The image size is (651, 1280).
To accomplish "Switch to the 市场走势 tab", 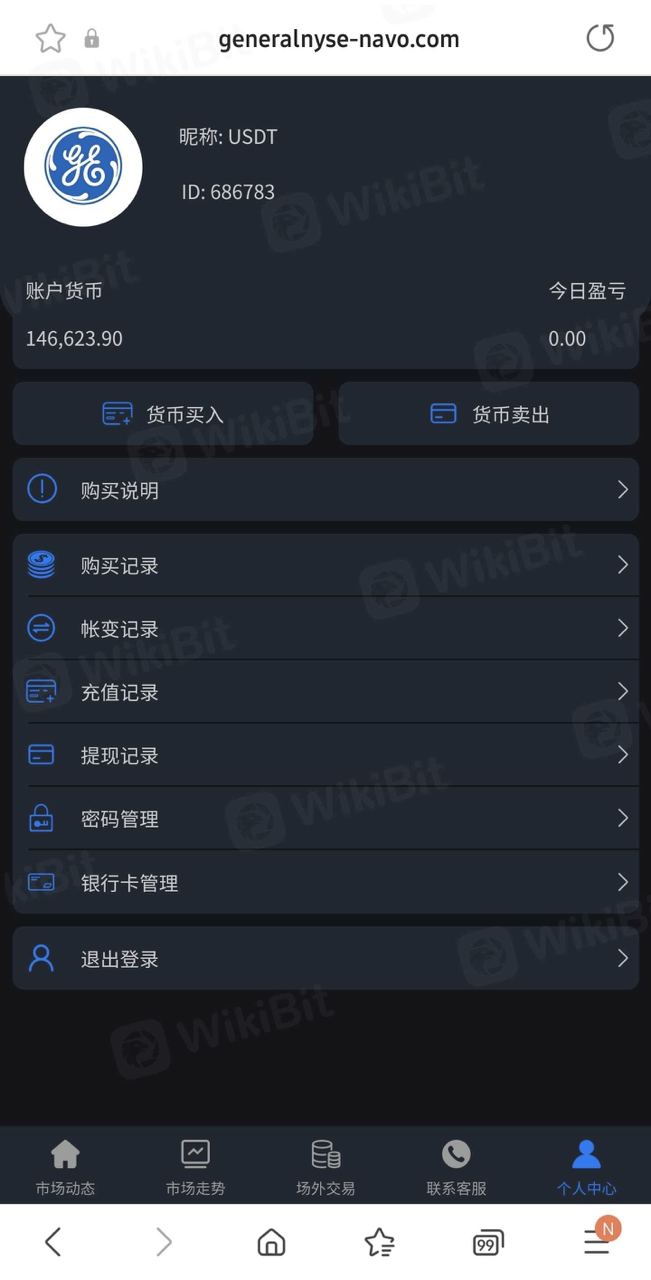I will (195, 1167).
